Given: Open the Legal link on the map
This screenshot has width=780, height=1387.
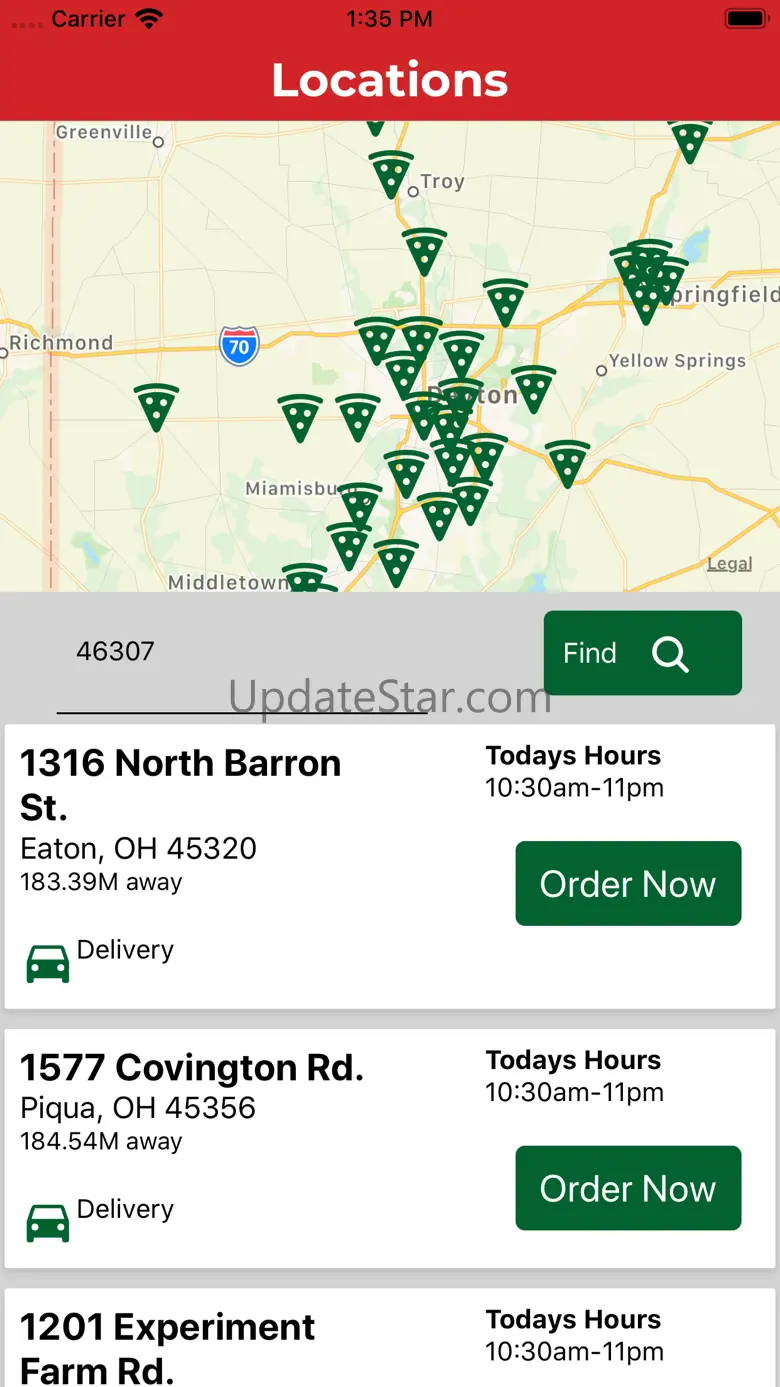Looking at the screenshot, I should (x=729, y=564).
